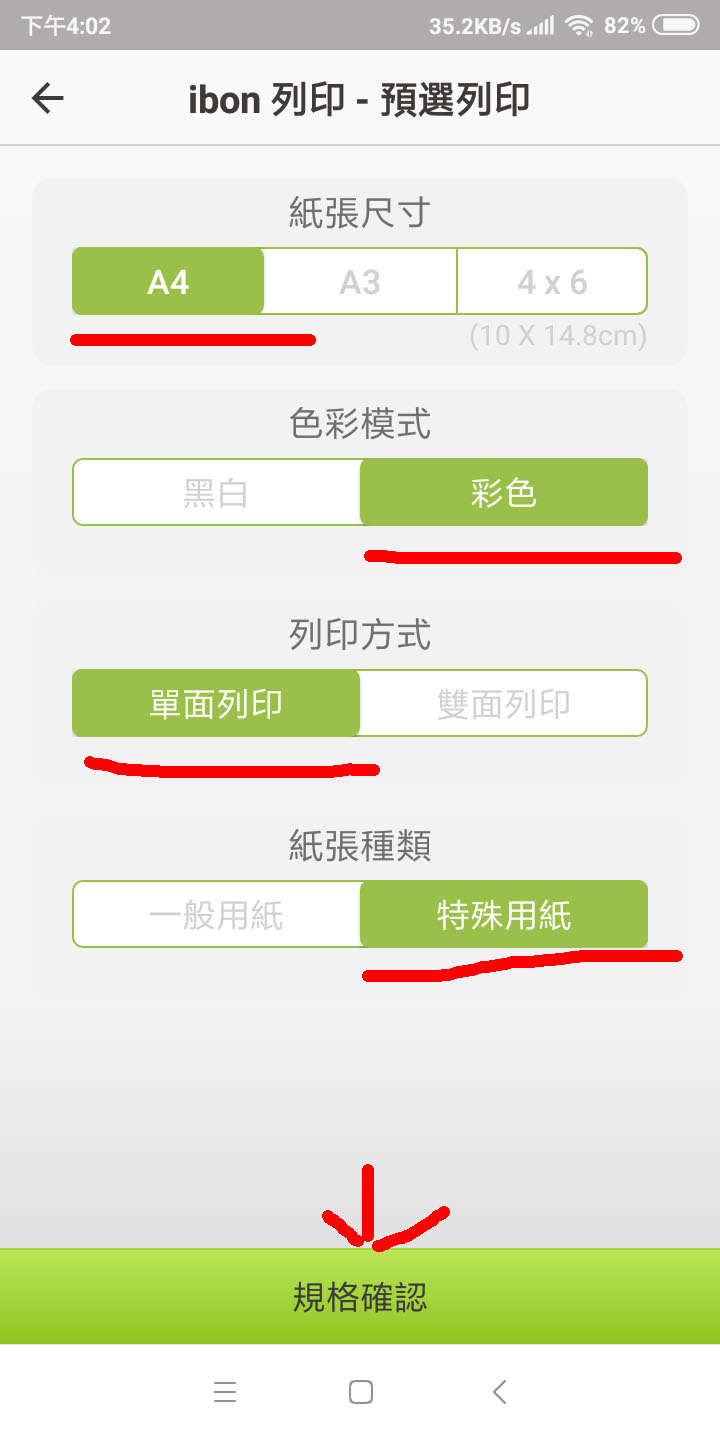
Task: Switch to 雙面列印 printing
Action: pyautogui.click(x=504, y=704)
